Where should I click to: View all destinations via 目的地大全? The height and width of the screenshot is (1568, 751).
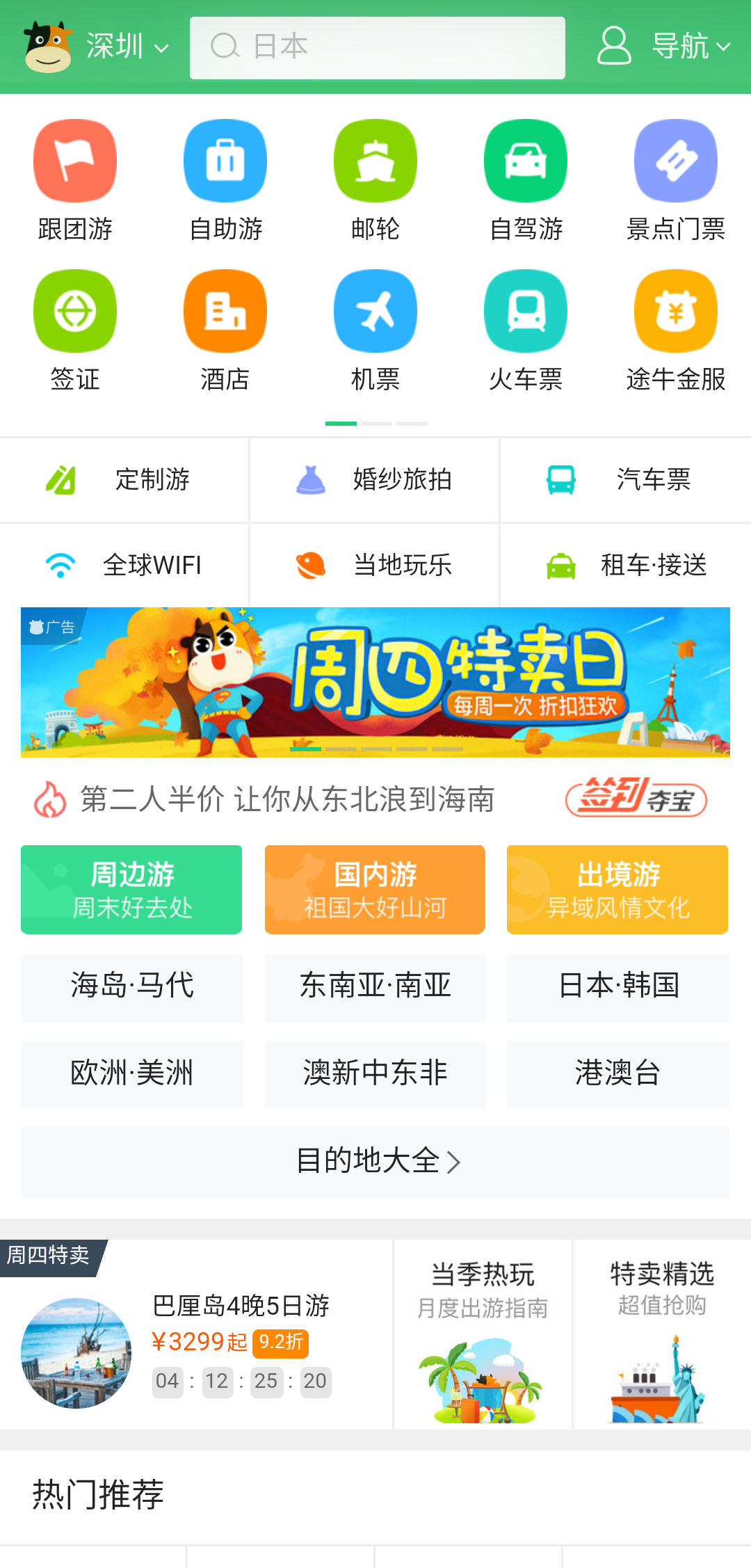pos(375,1161)
